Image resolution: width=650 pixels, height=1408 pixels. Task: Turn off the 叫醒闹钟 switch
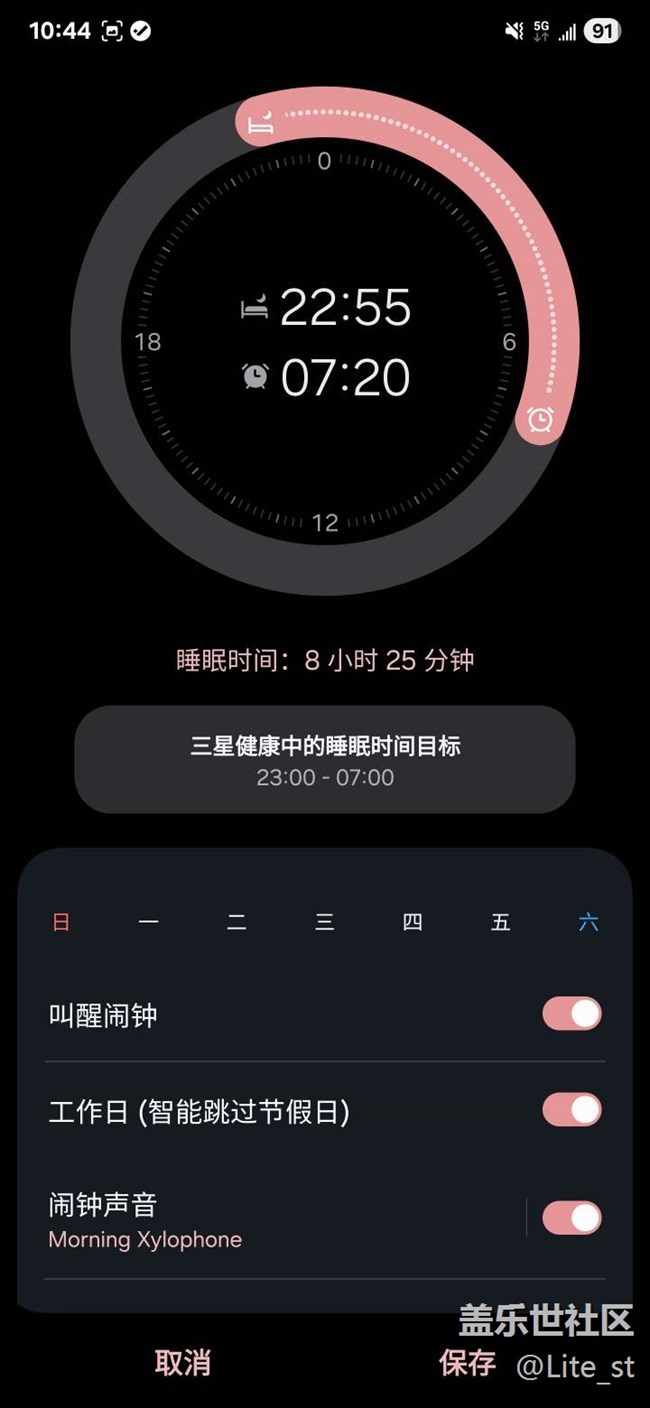(x=572, y=1014)
